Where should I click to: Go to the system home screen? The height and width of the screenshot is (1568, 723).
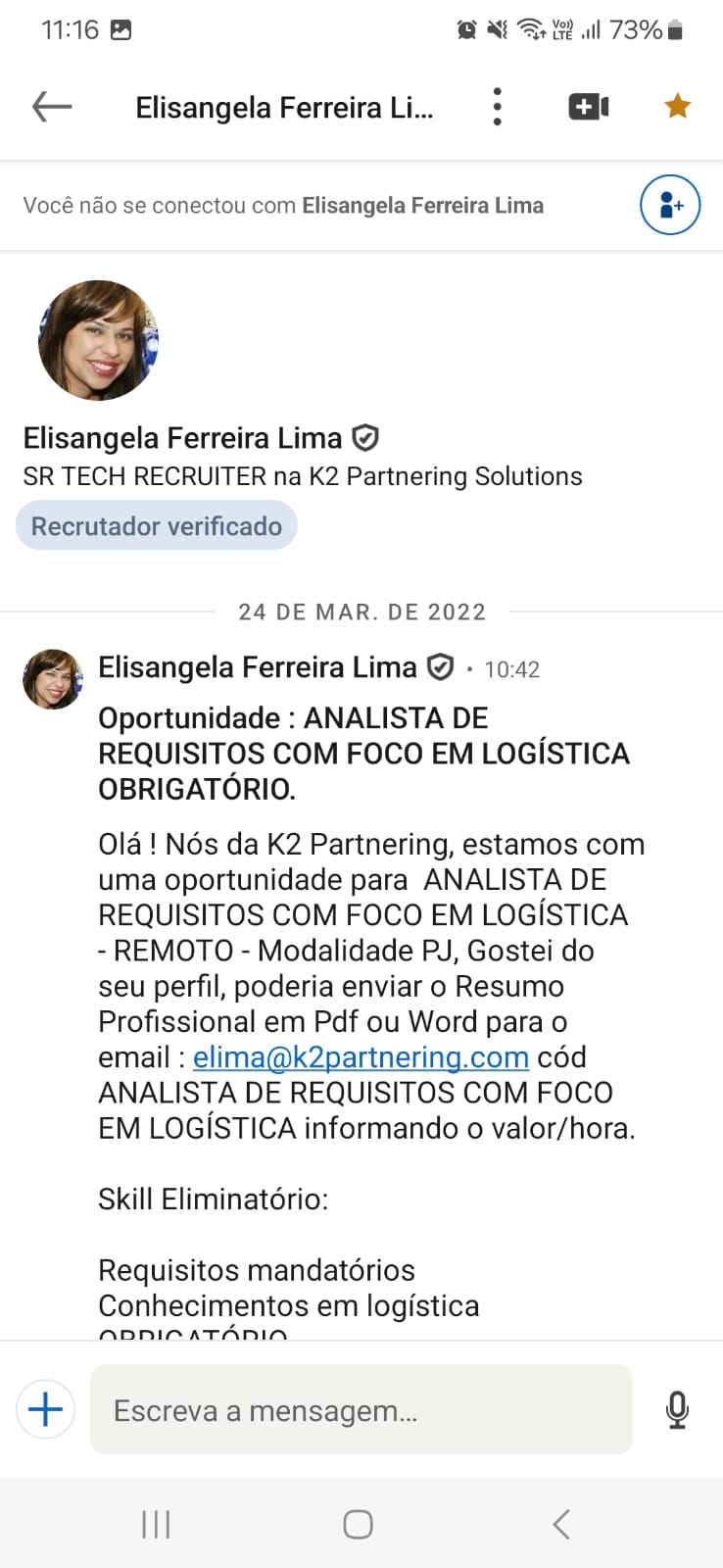pyautogui.click(x=358, y=1524)
